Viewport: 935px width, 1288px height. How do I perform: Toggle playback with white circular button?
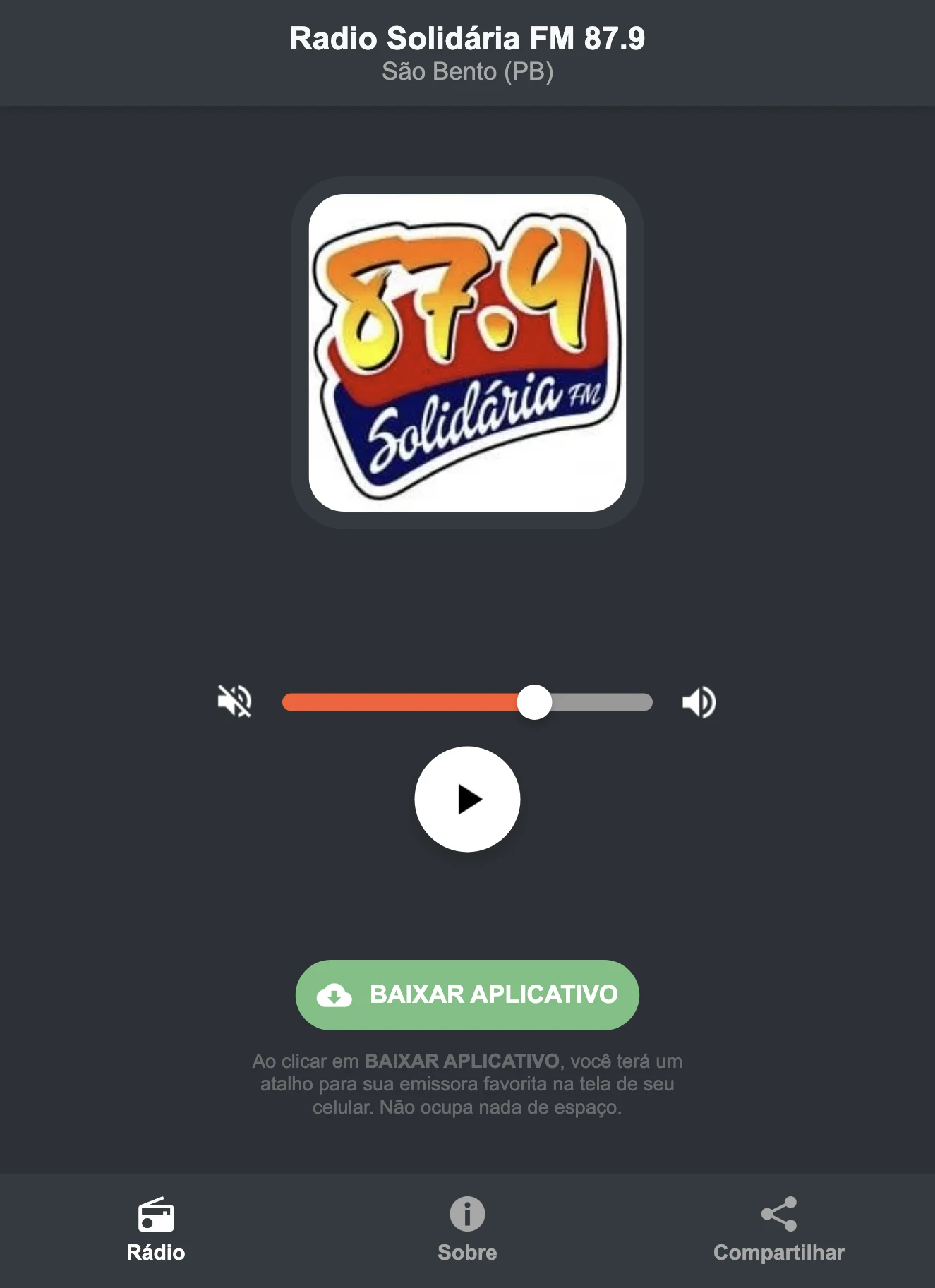467,798
